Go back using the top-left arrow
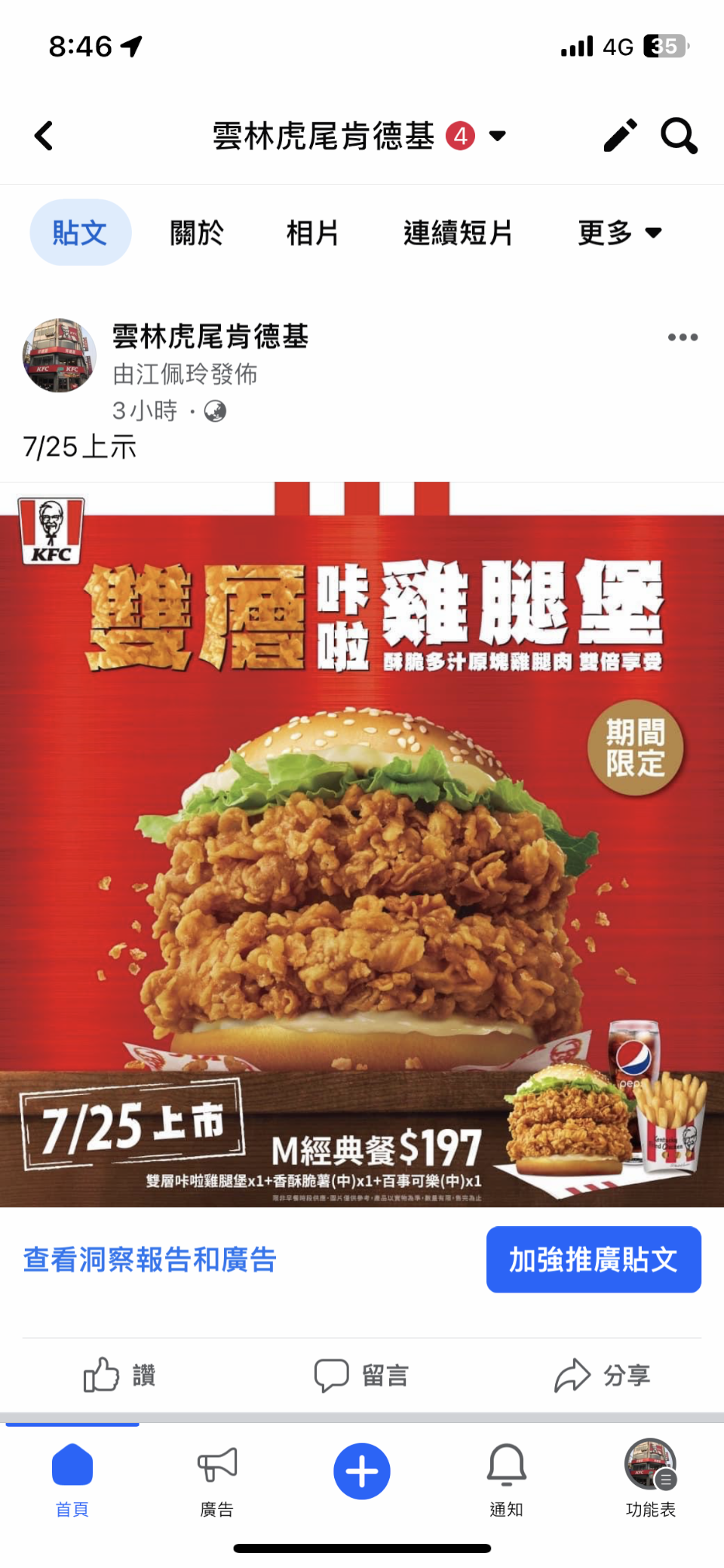The width and height of the screenshot is (724, 1568). 44,137
